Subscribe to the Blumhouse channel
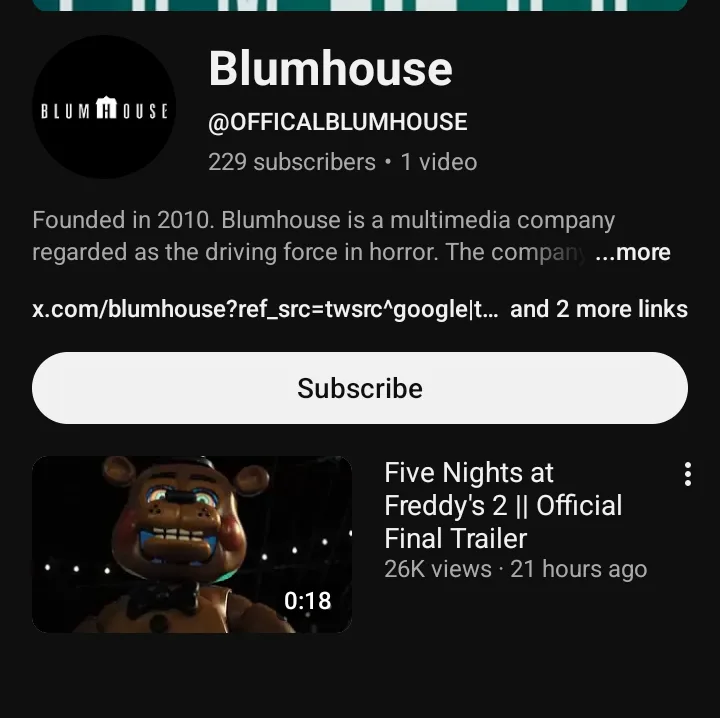Viewport: 720px width, 718px height. coord(360,388)
